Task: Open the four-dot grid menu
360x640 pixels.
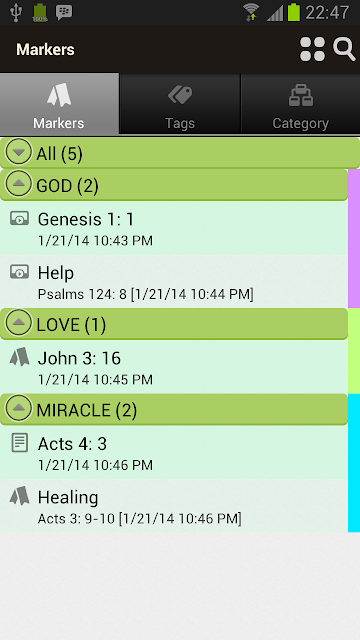Action: 313,49
